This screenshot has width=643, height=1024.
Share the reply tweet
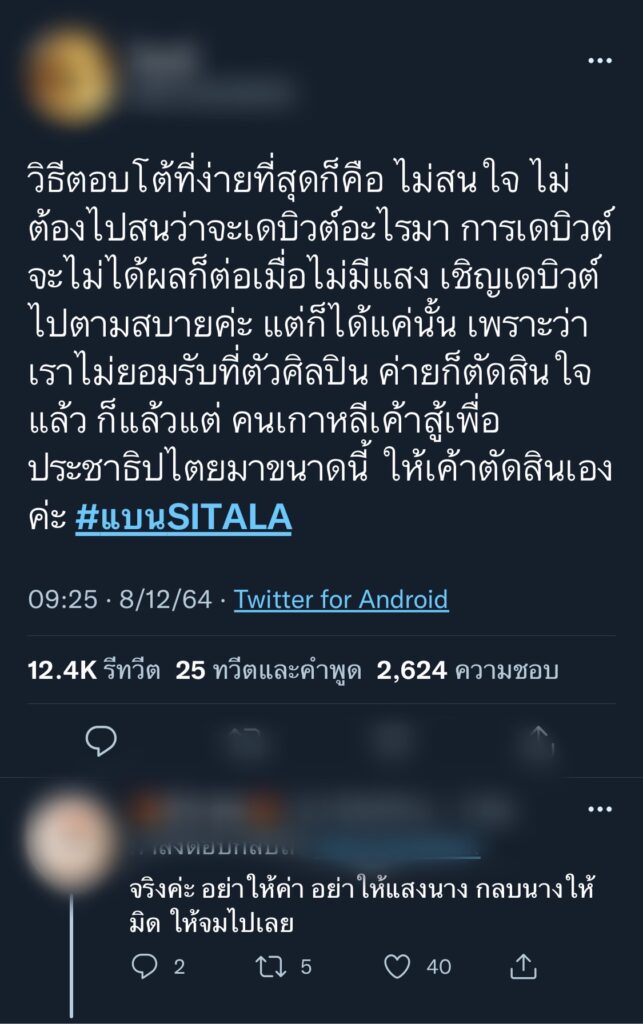click(524, 966)
